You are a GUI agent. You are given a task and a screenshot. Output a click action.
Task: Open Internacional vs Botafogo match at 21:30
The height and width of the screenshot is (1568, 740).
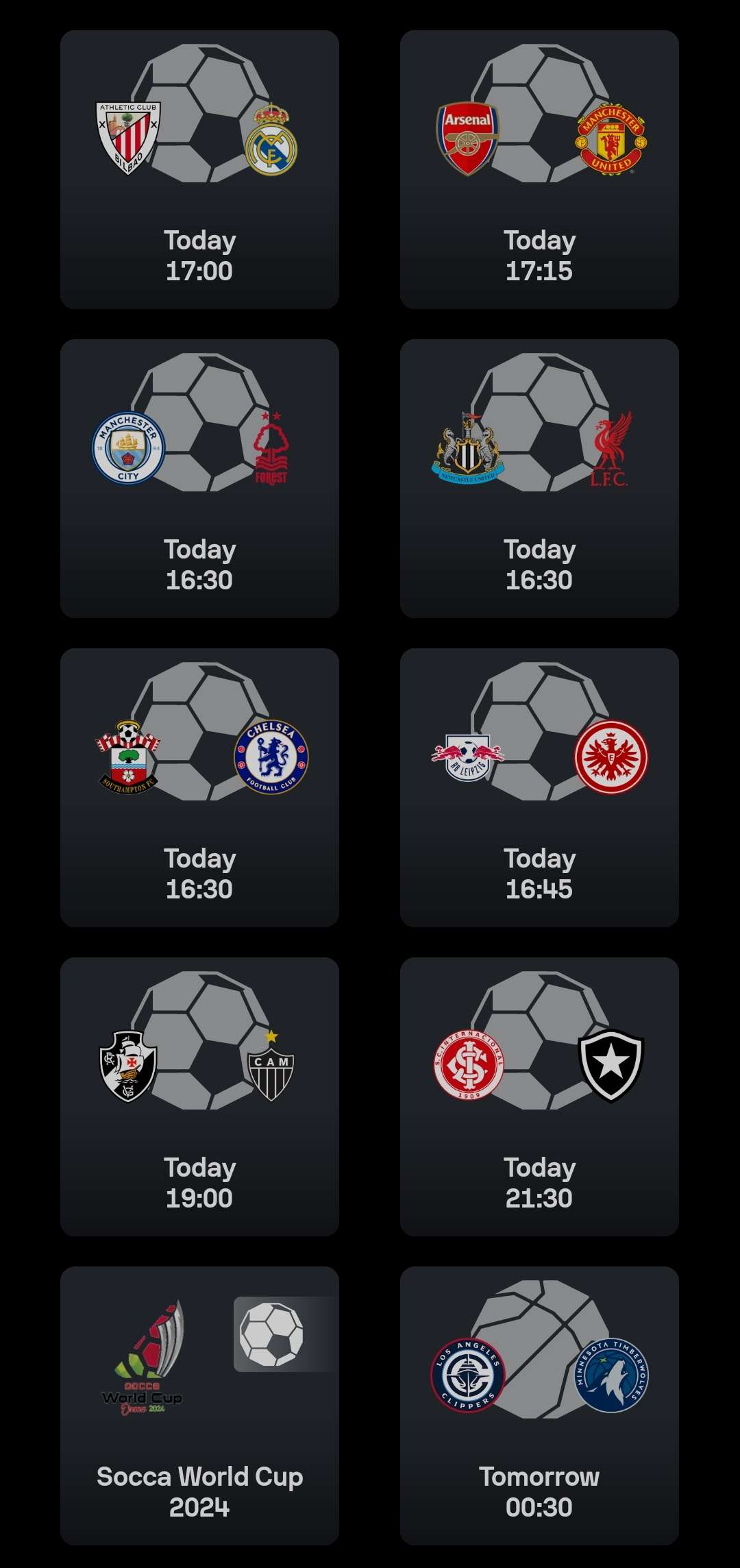(x=539, y=1097)
